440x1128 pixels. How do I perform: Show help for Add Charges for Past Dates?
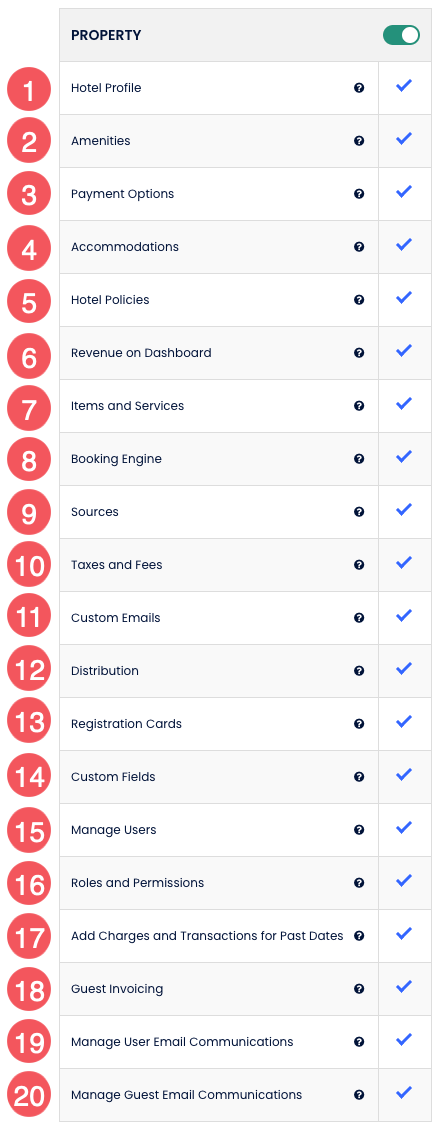pos(359,936)
